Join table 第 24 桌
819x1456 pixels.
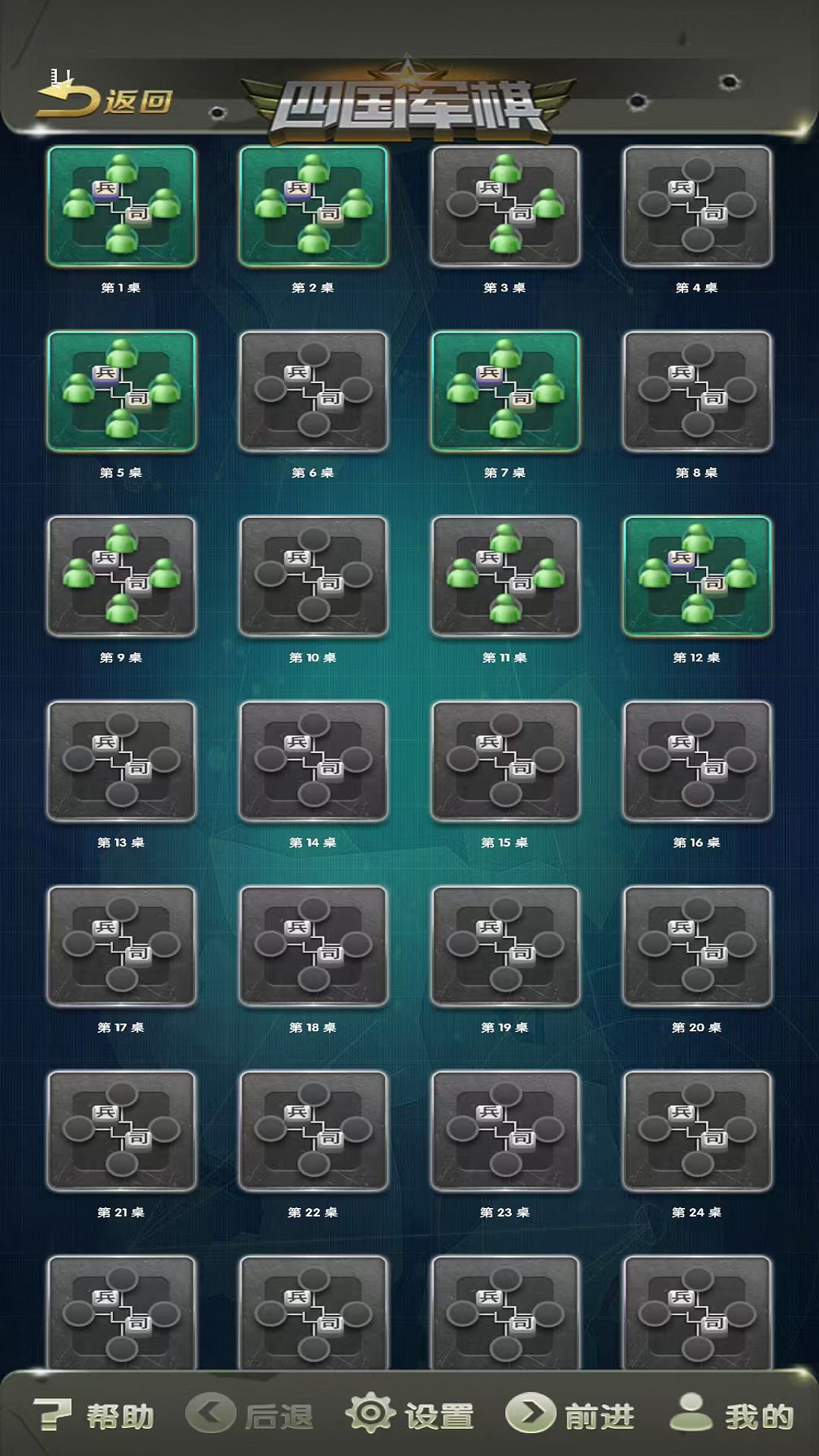(697, 1131)
